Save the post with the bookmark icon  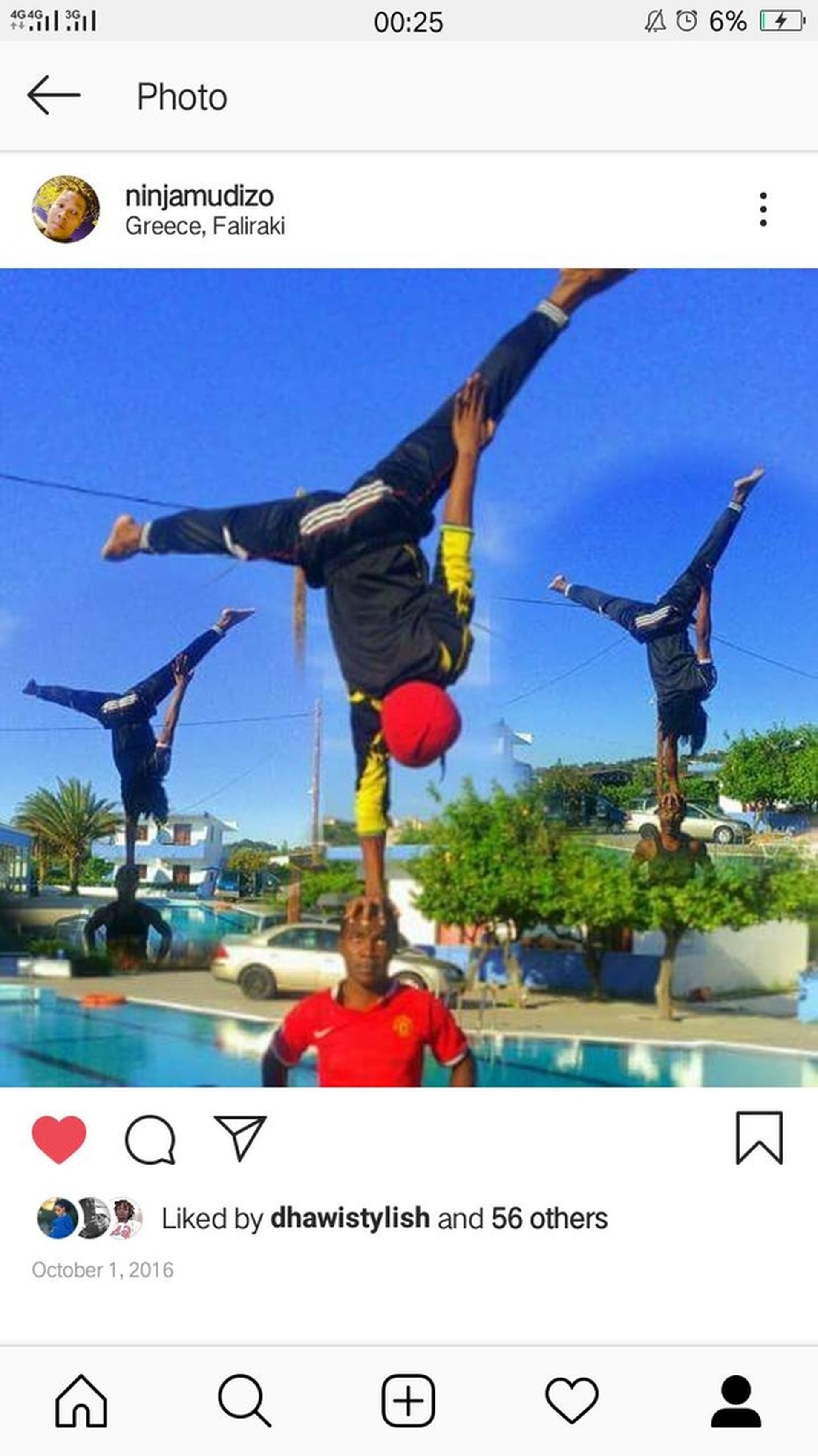tap(759, 1139)
